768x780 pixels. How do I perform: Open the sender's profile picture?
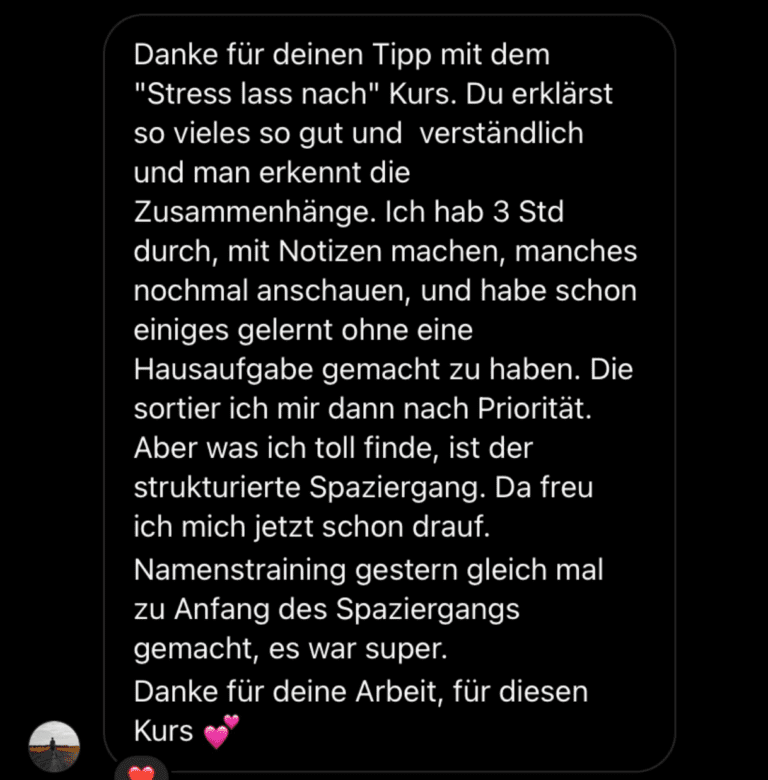point(54,746)
